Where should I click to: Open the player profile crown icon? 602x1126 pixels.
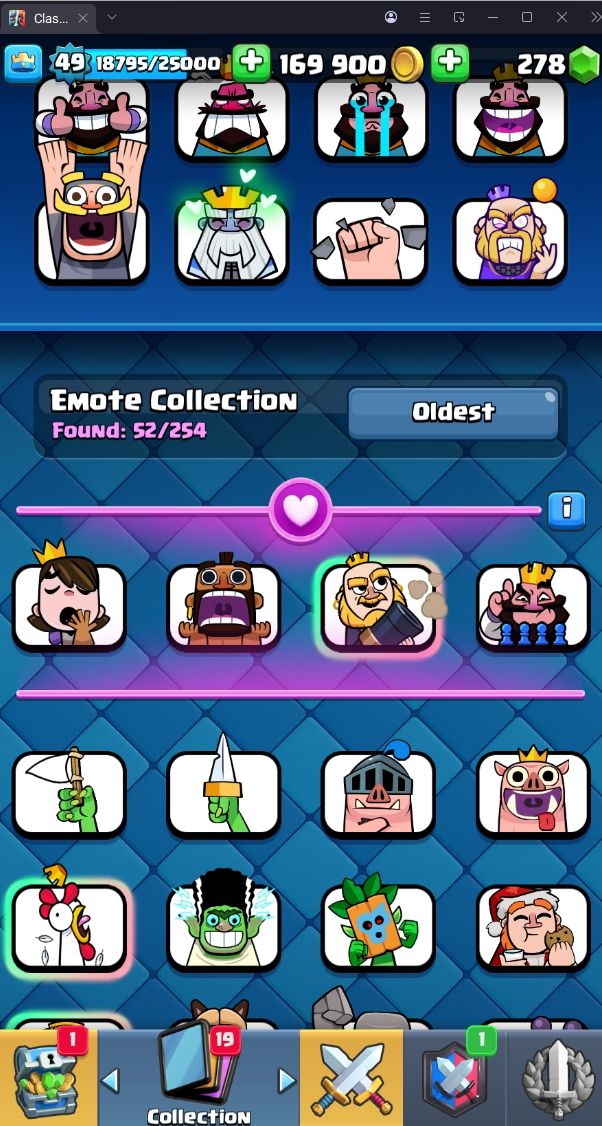coord(24,64)
